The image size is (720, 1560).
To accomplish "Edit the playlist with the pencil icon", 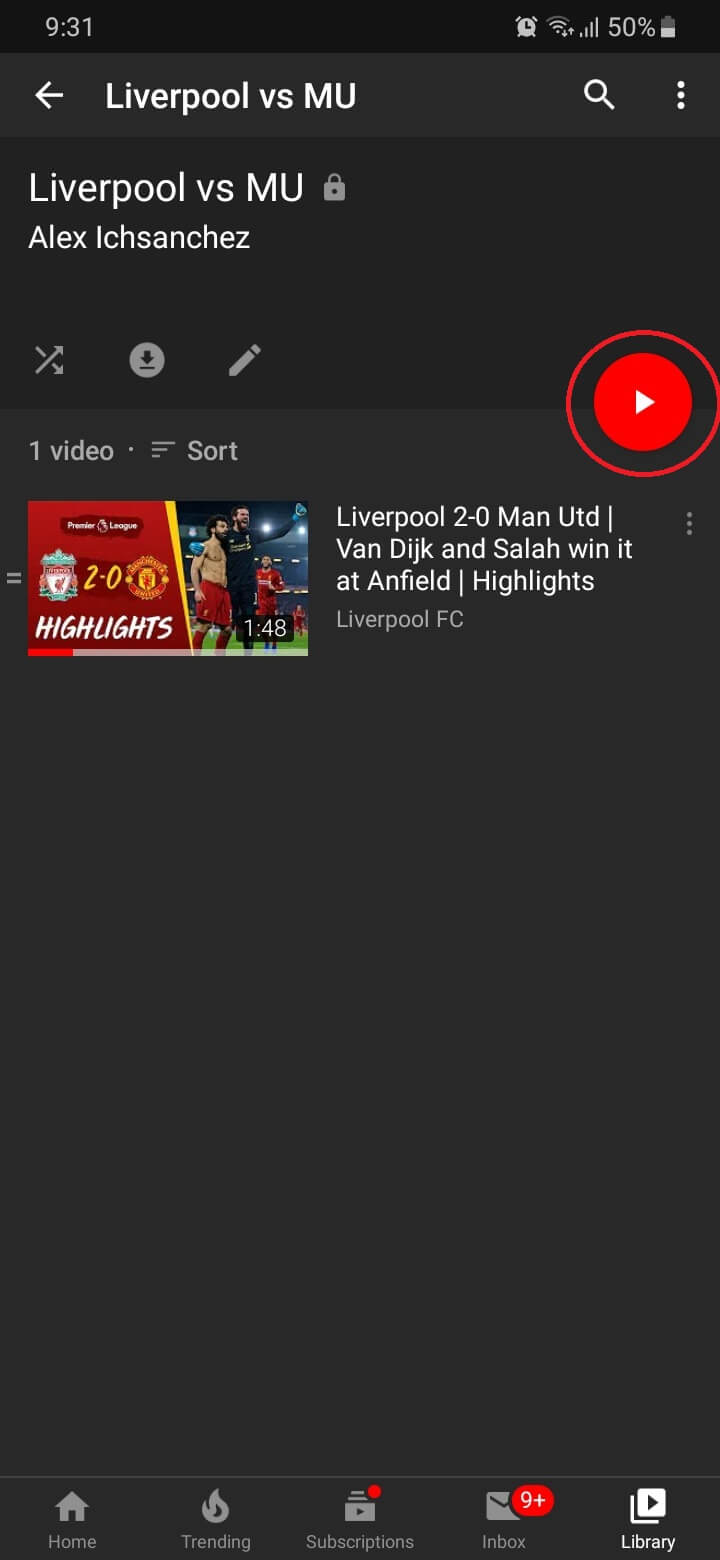I will (245, 360).
